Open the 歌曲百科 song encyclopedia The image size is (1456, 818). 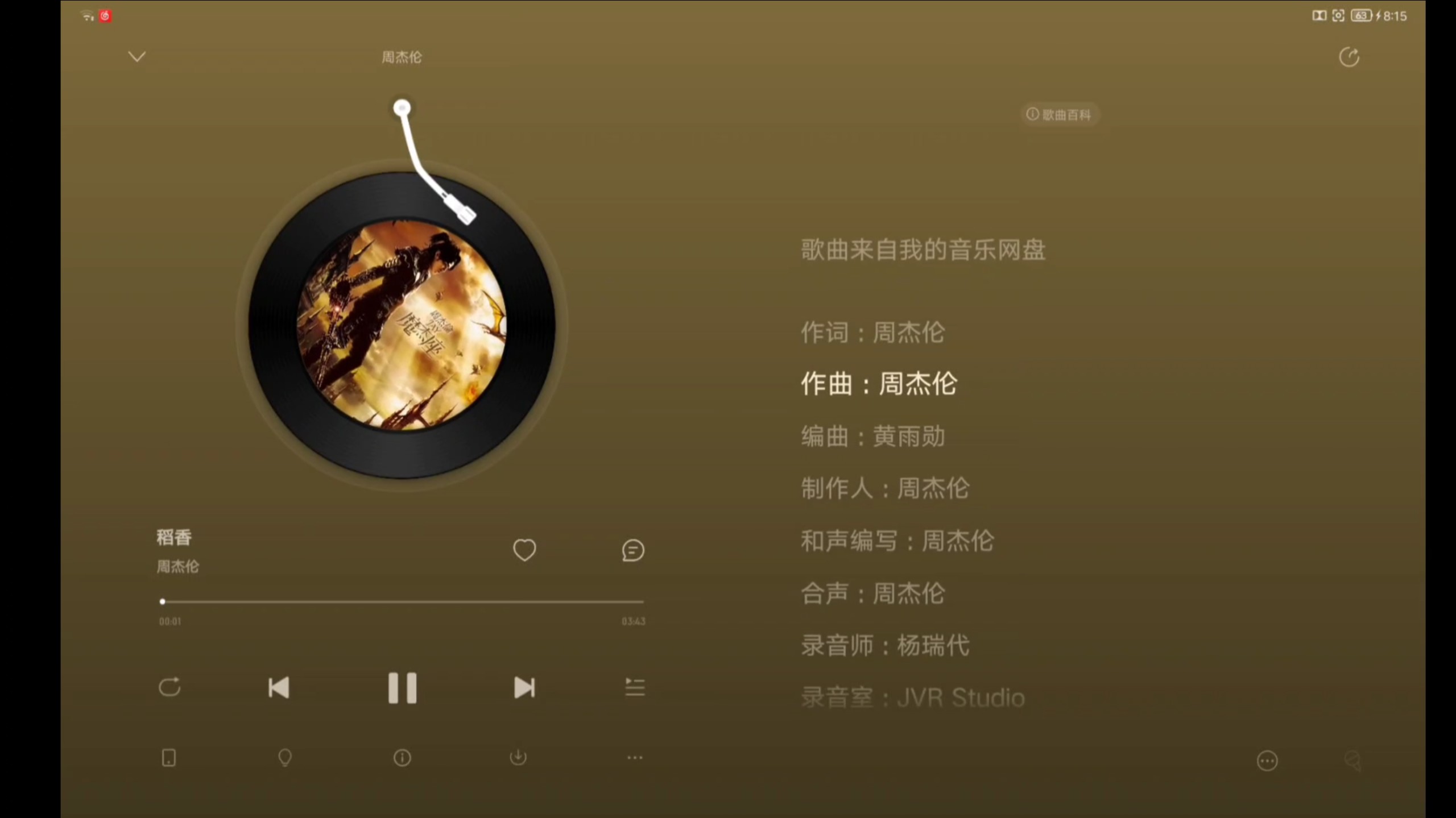click(1059, 115)
